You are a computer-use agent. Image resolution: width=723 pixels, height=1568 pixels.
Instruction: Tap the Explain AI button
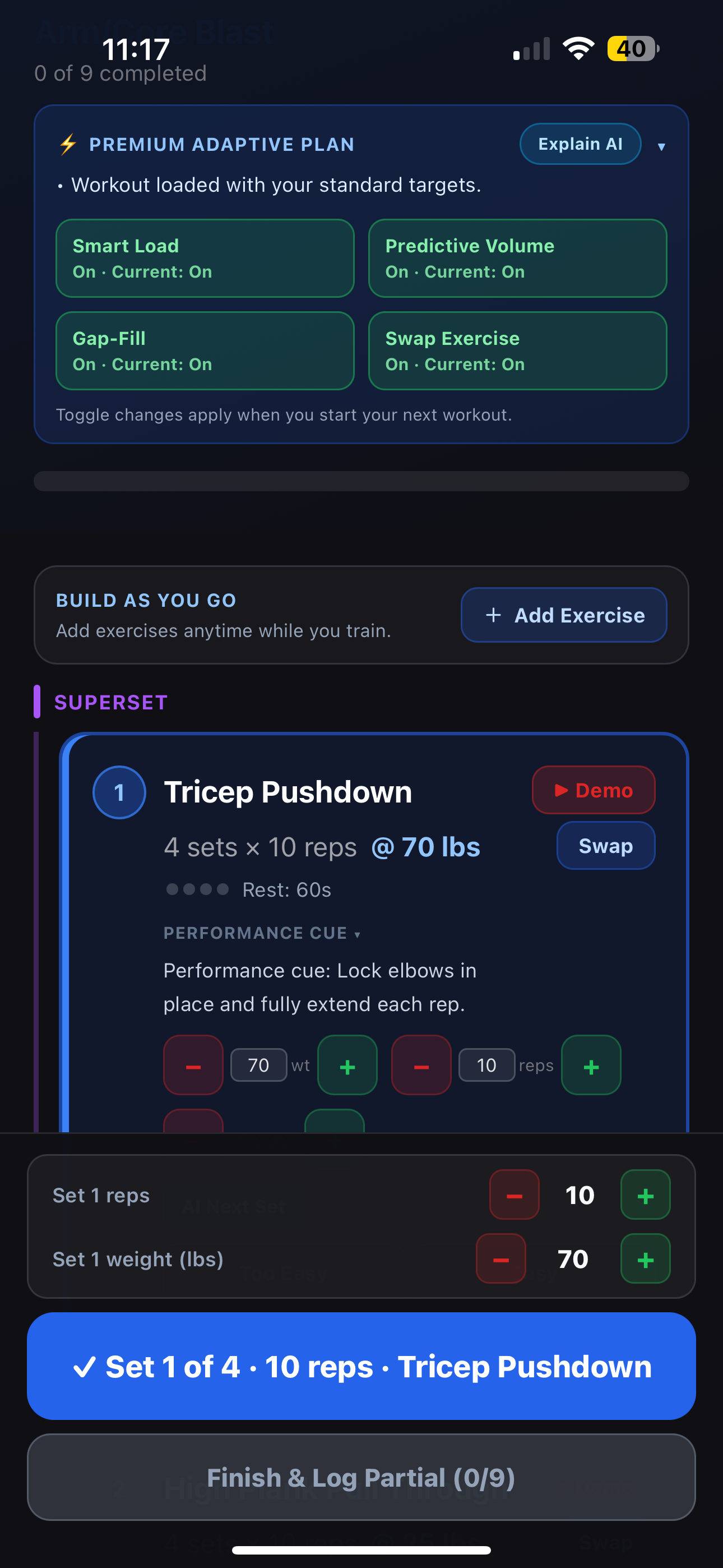click(x=580, y=144)
